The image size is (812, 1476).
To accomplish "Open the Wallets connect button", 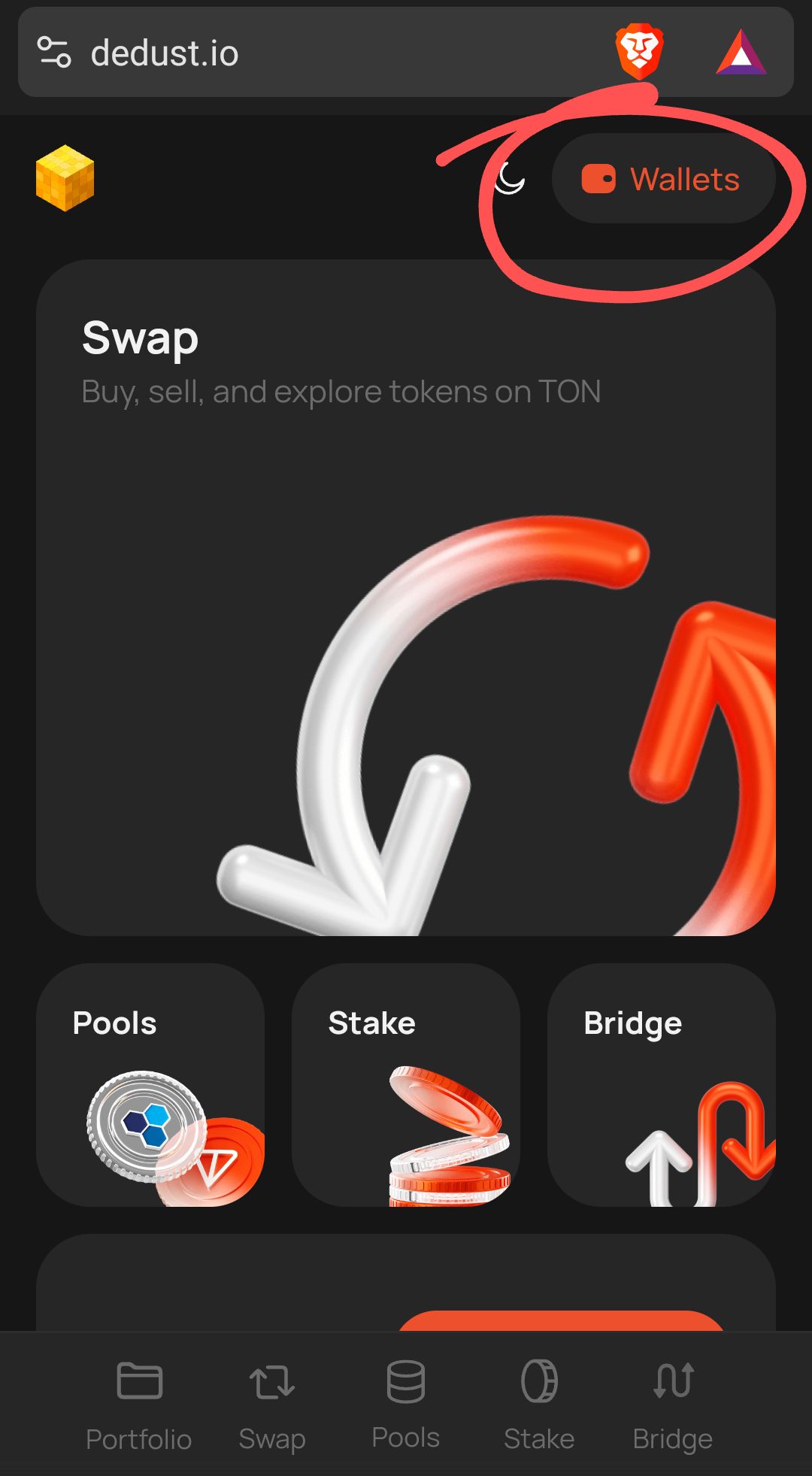I will pyautogui.click(x=663, y=179).
